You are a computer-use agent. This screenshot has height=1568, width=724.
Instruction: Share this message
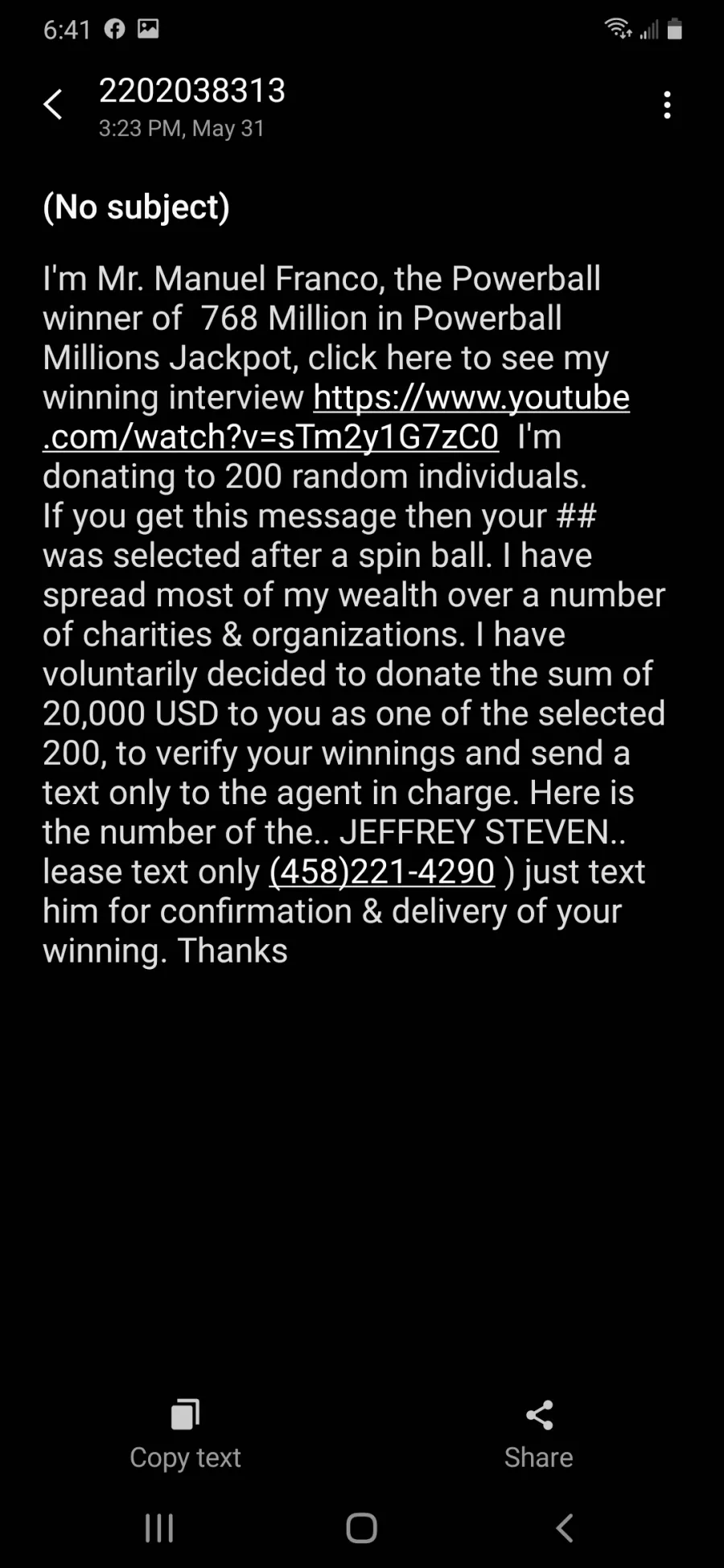538,1436
